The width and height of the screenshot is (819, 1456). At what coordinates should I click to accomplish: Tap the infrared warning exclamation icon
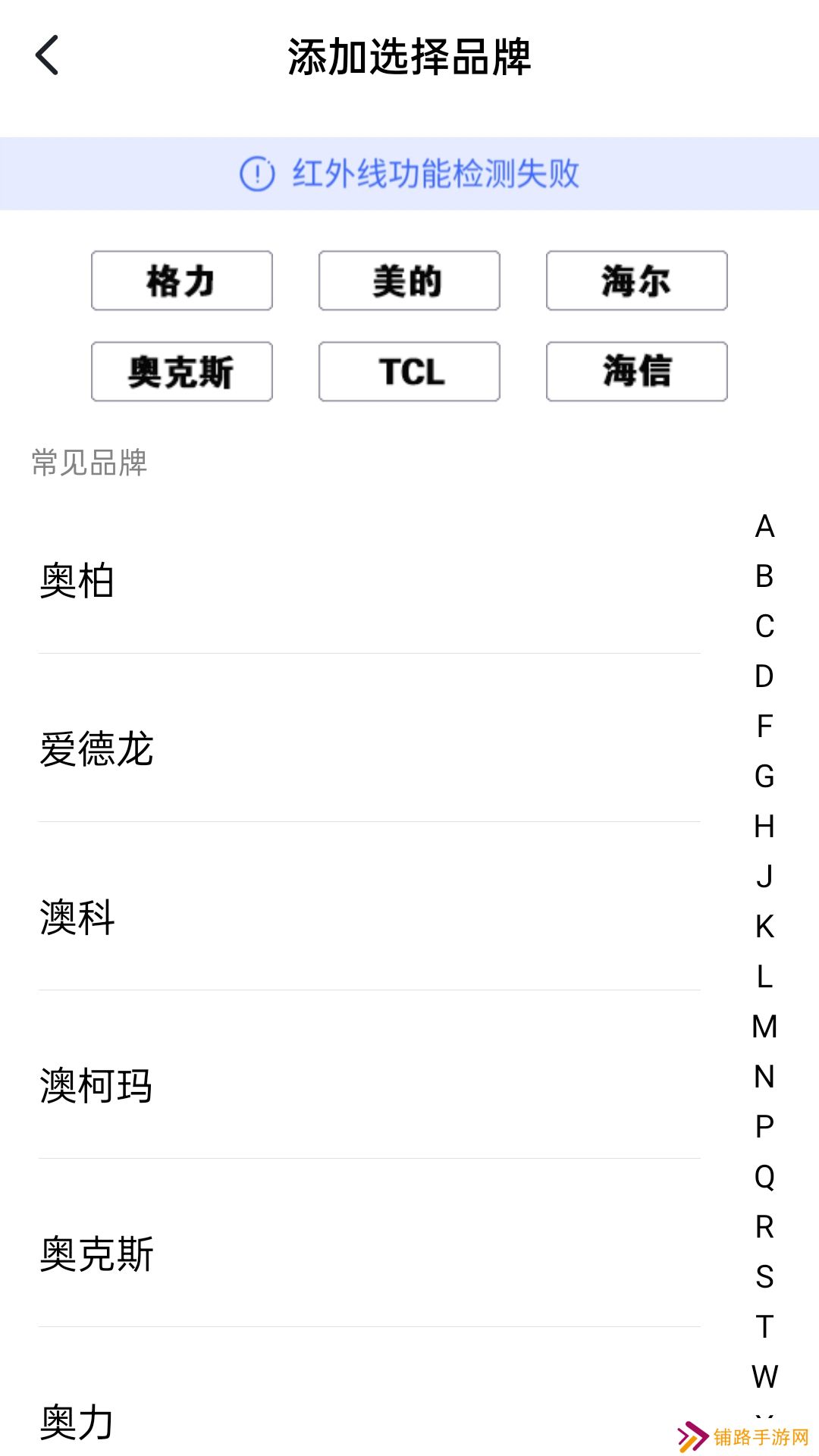pos(258,174)
